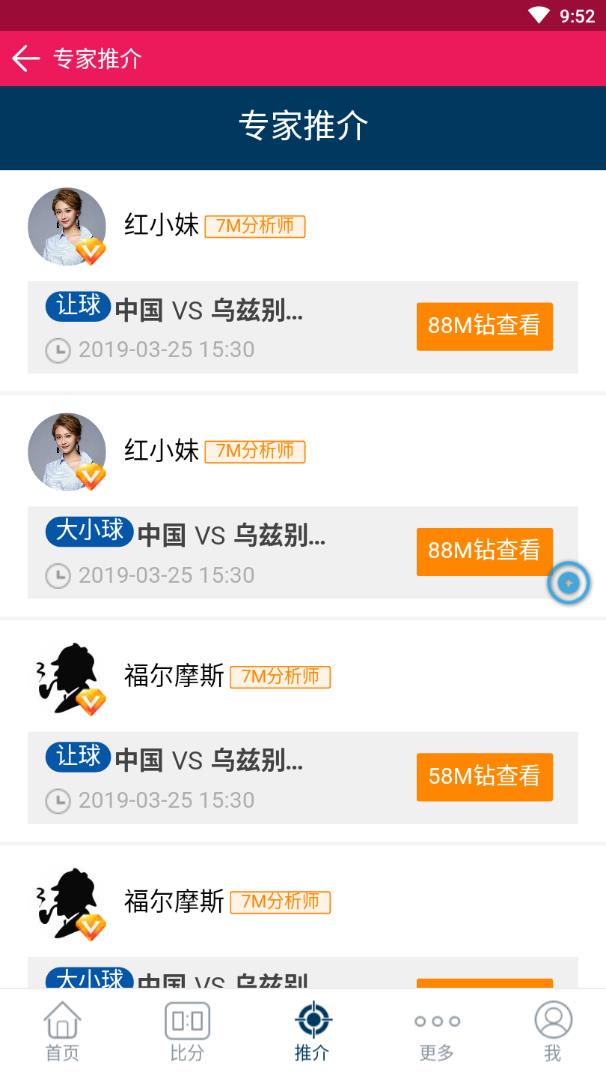Open 红小妹's 大小球 中国 VS 乌兹别 card

[x=302, y=552]
